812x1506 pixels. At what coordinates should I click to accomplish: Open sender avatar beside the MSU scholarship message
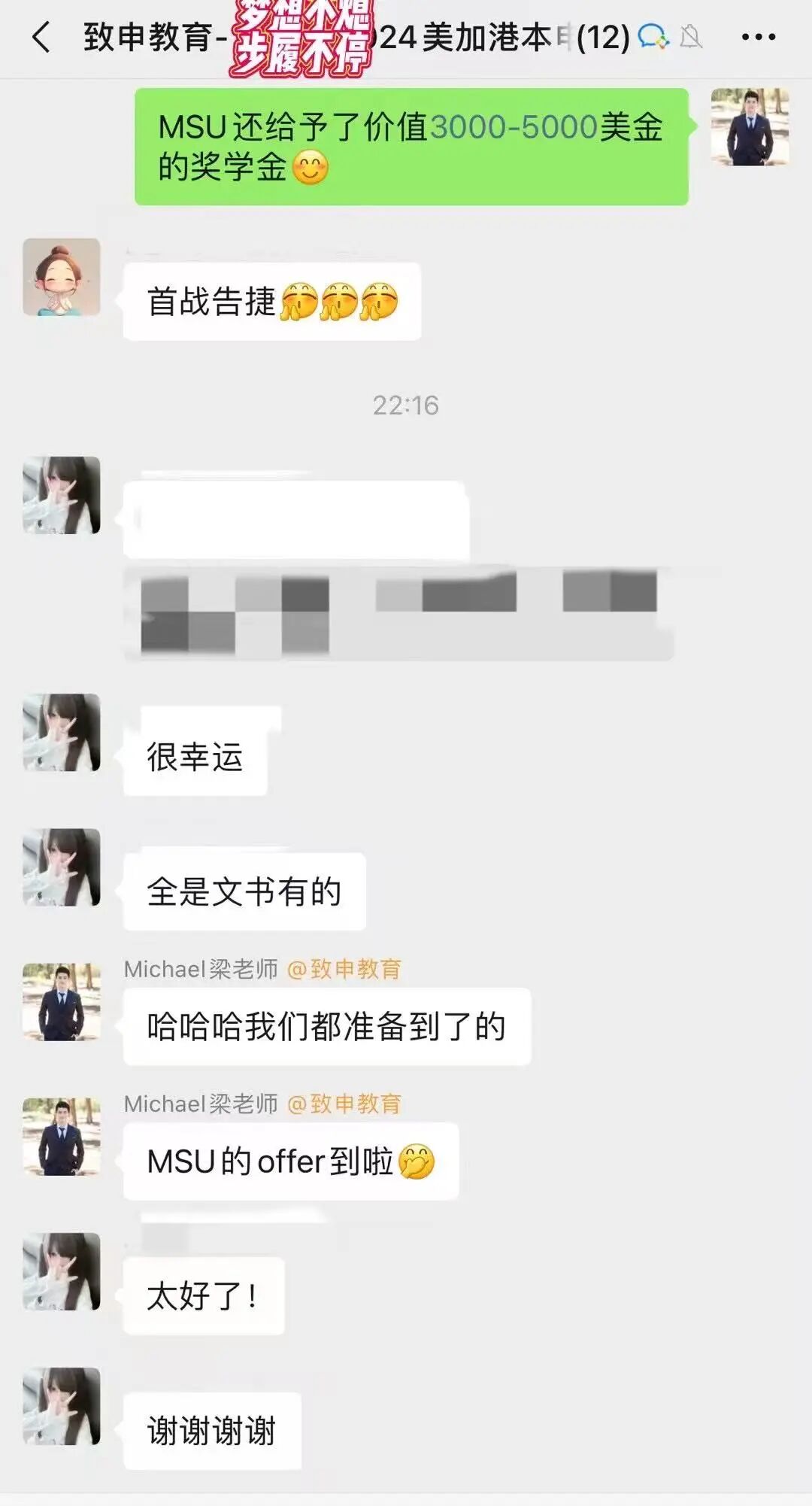point(749,126)
